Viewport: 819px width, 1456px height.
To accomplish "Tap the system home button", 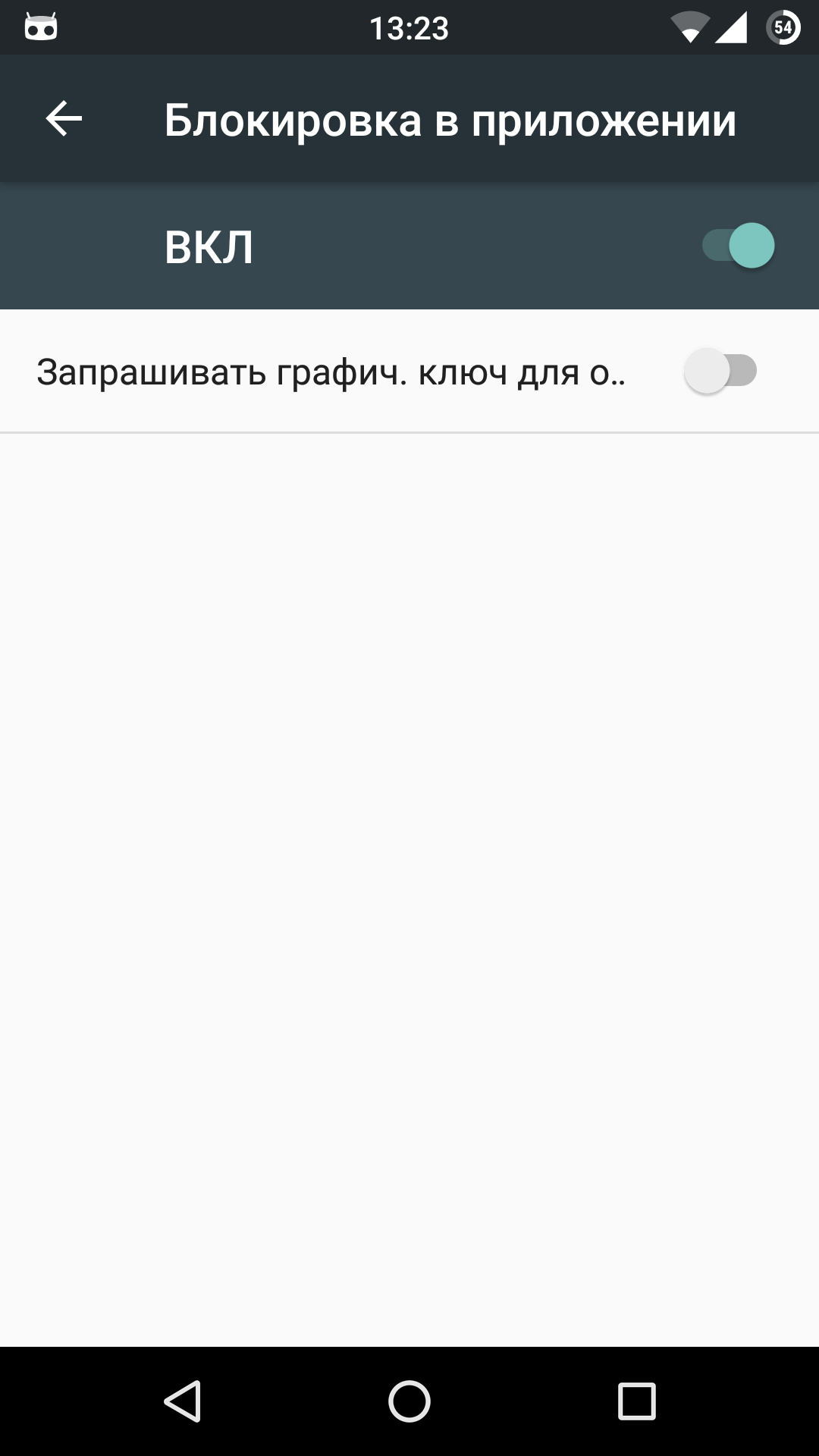I will point(409,1401).
